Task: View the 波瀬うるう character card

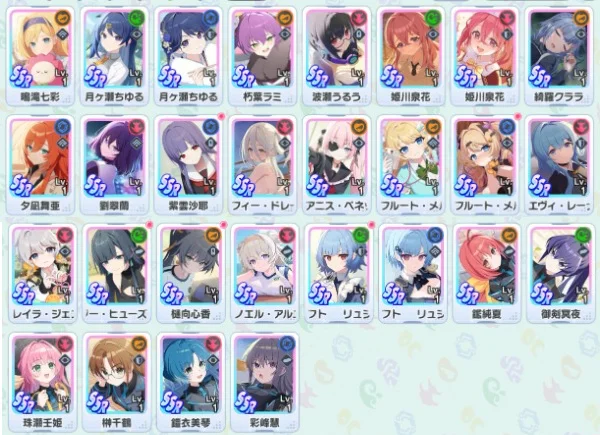Action: [338, 55]
